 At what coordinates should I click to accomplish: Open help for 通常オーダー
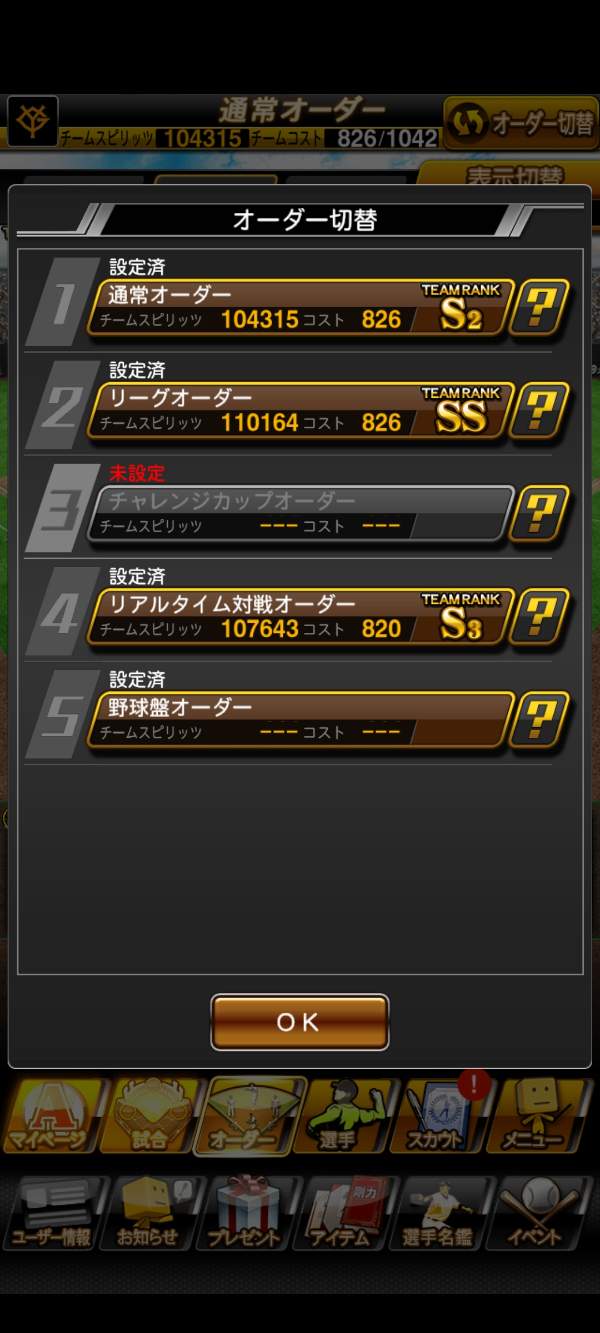tap(538, 307)
